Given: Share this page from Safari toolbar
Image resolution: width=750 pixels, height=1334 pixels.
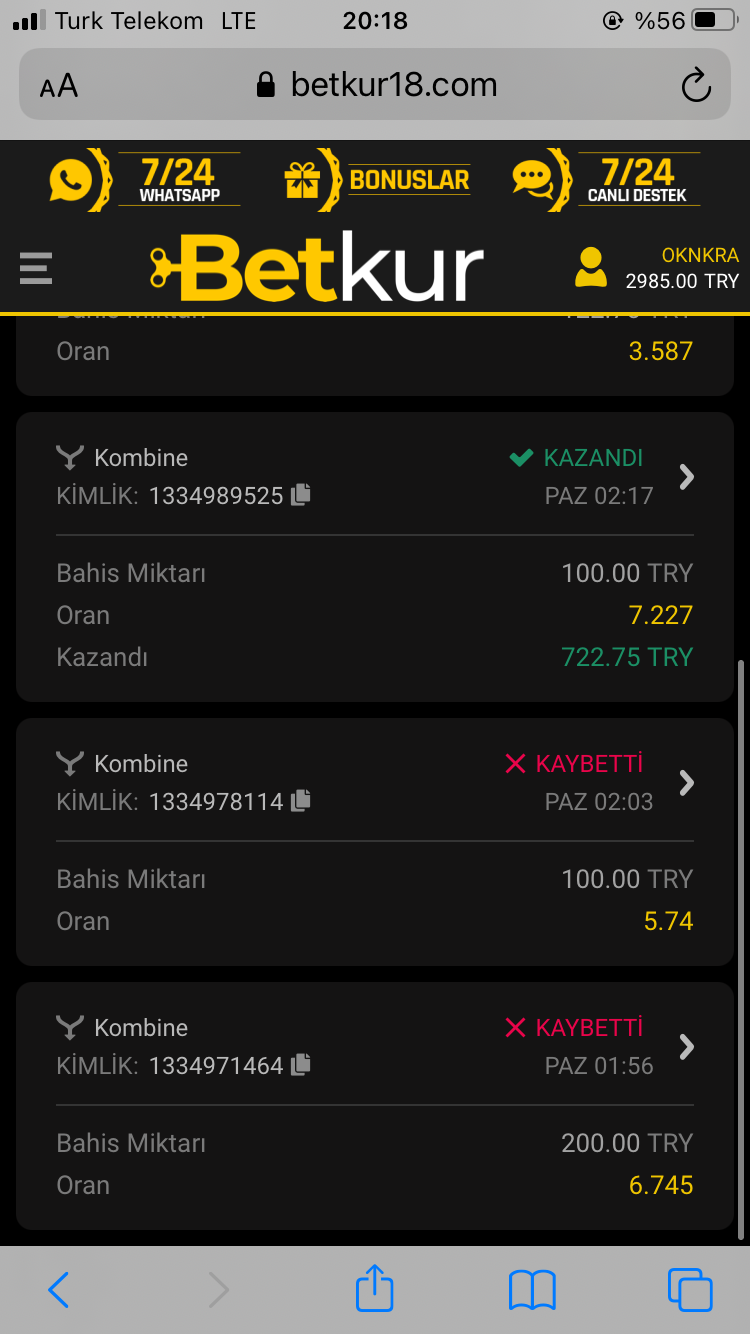Looking at the screenshot, I should click(375, 1287).
